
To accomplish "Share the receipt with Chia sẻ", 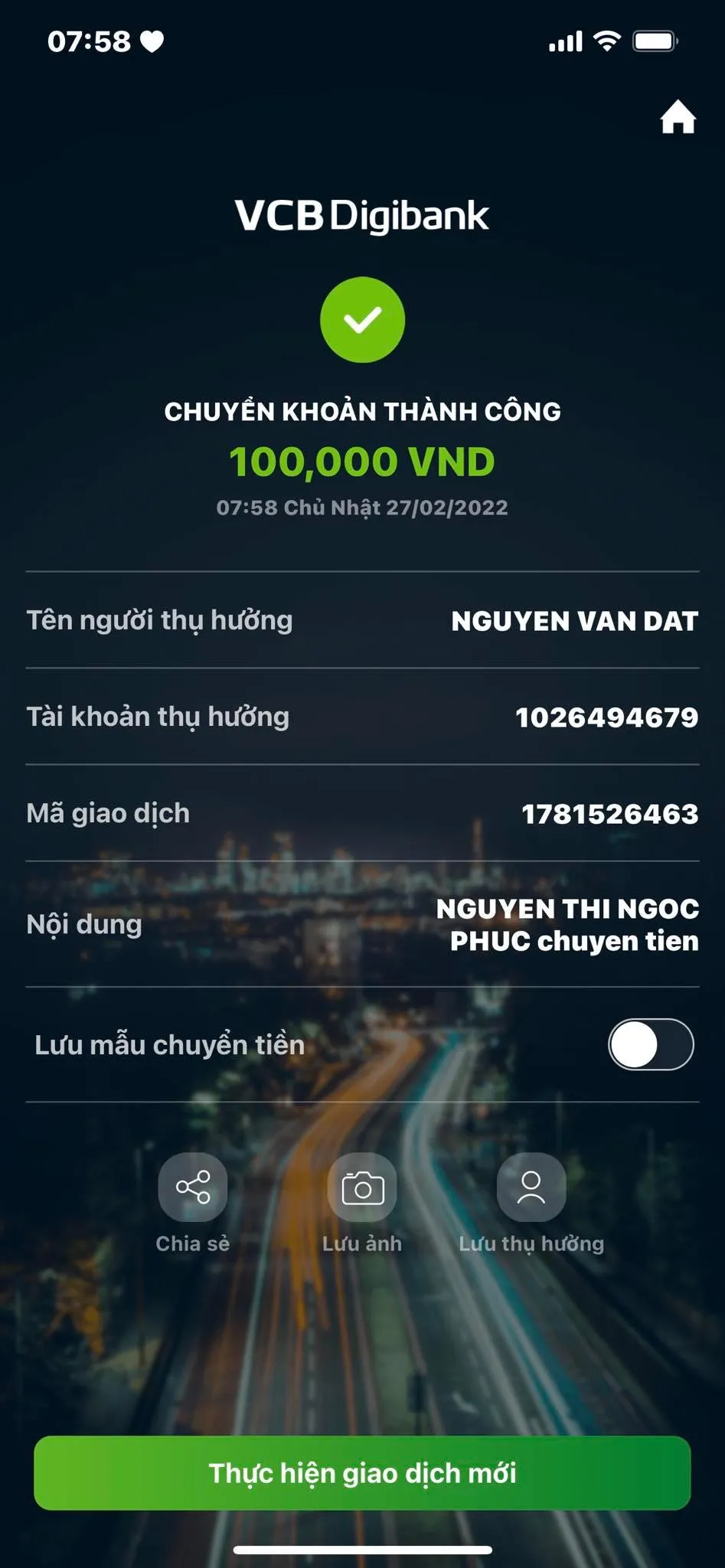I will click(x=193, y=1187).
